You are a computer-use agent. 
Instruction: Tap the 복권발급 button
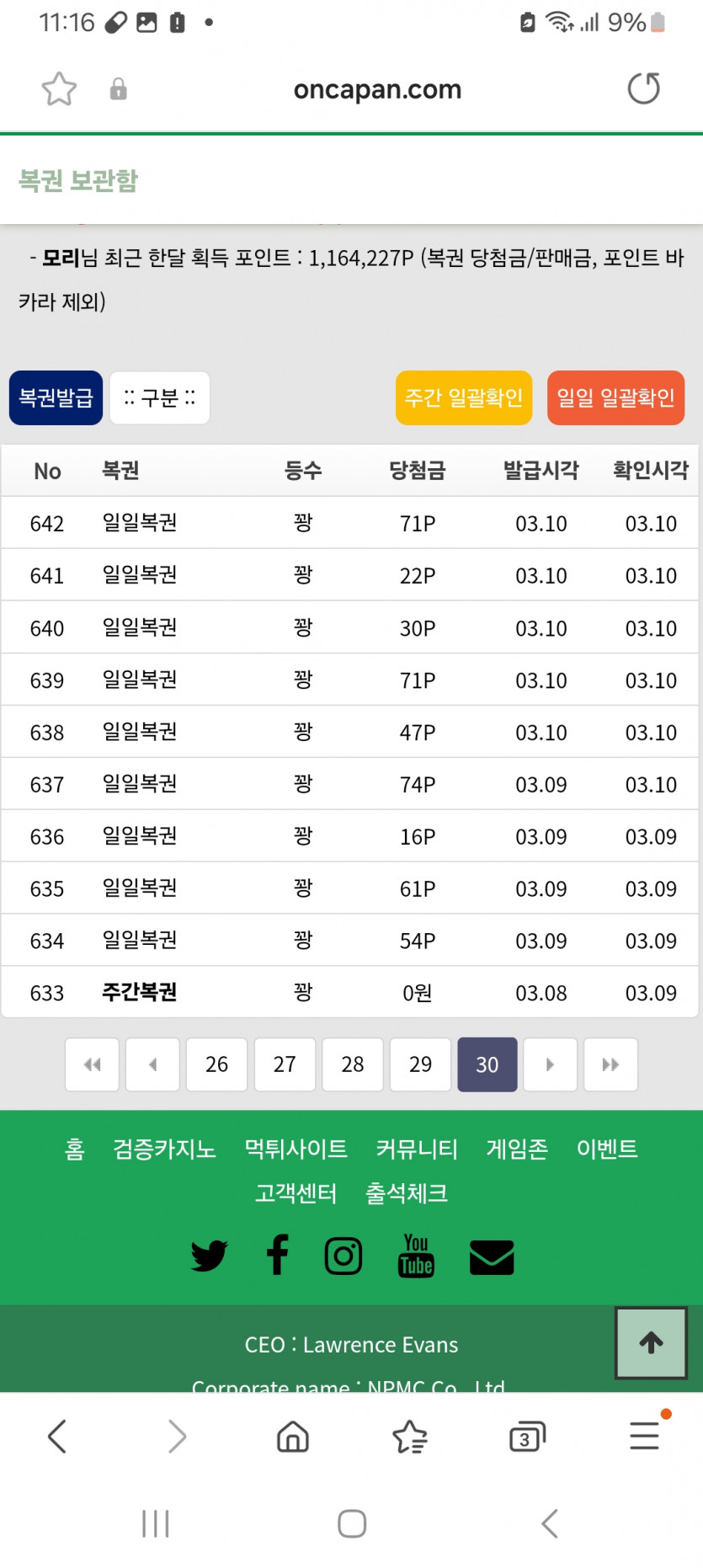click(56, 397)
